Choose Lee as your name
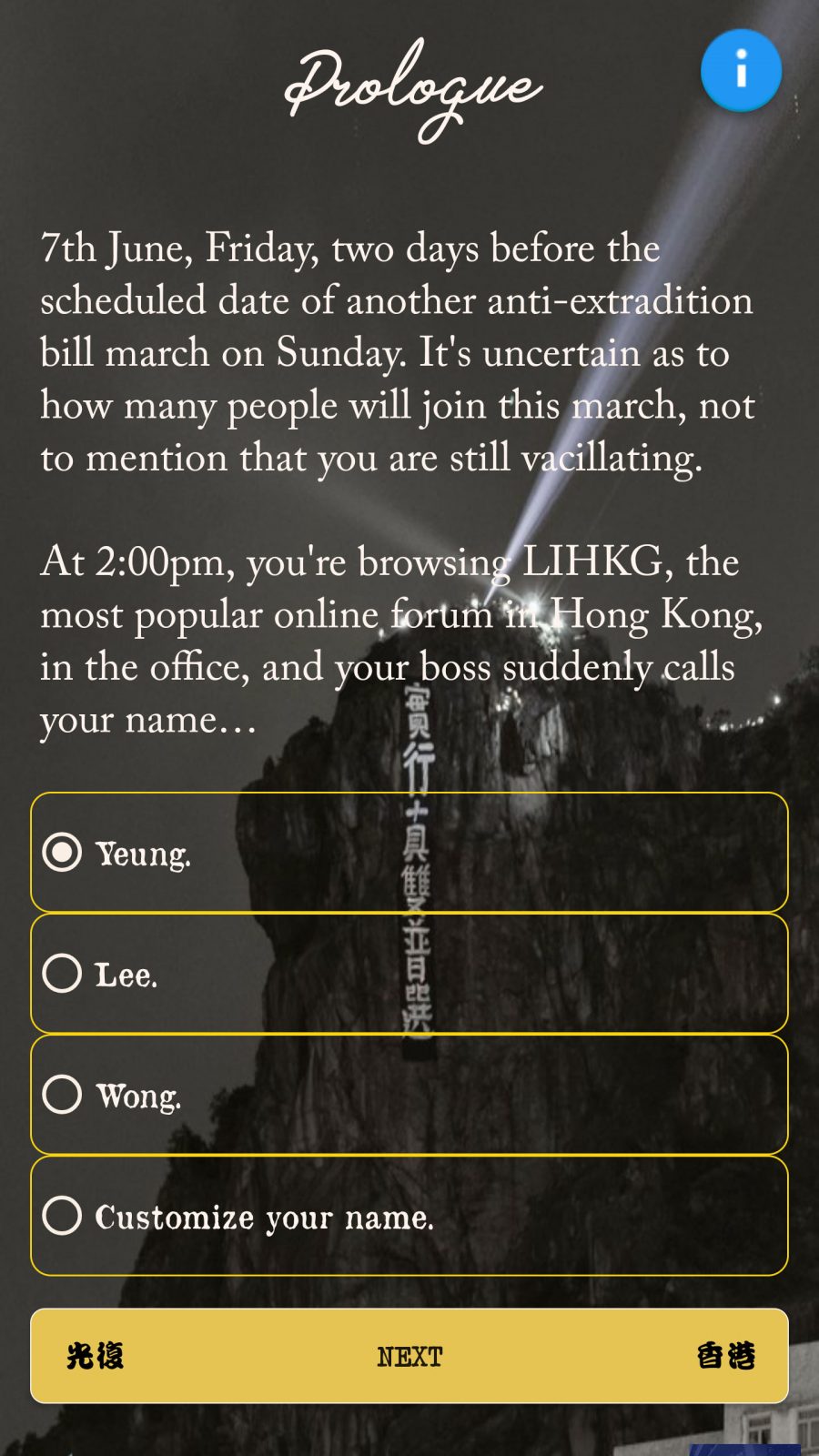 409,974
